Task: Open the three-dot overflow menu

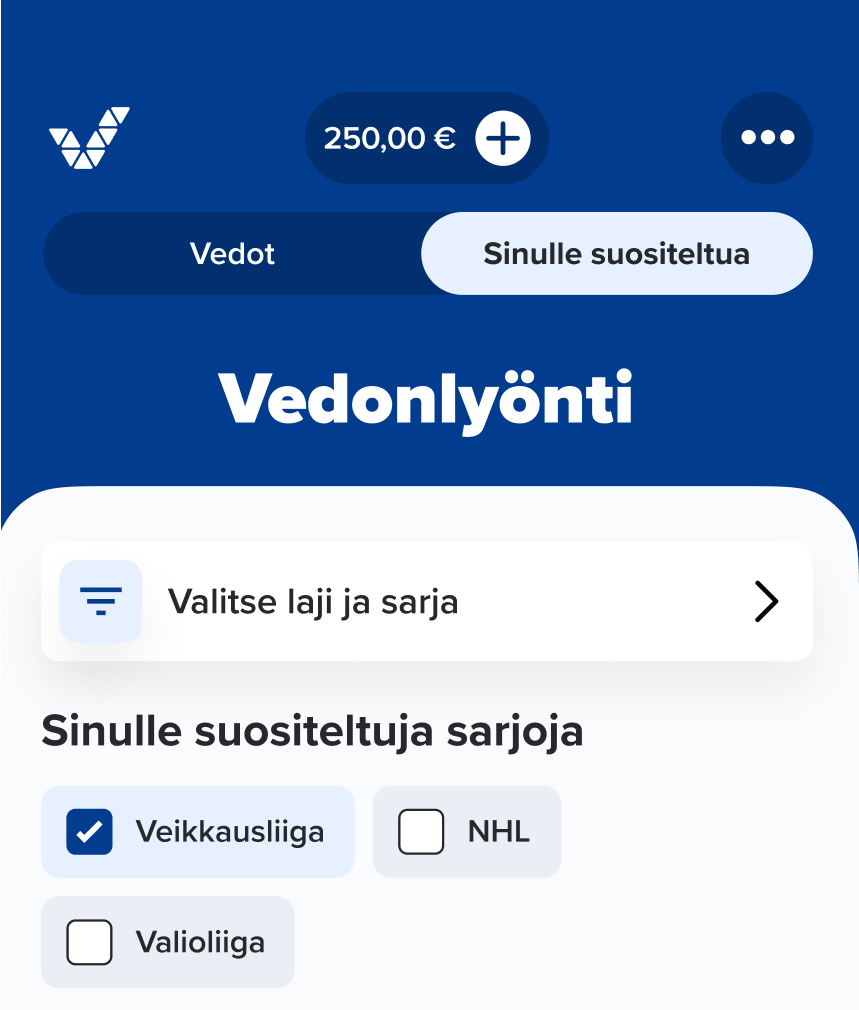Action: click(x=767, y=138)
